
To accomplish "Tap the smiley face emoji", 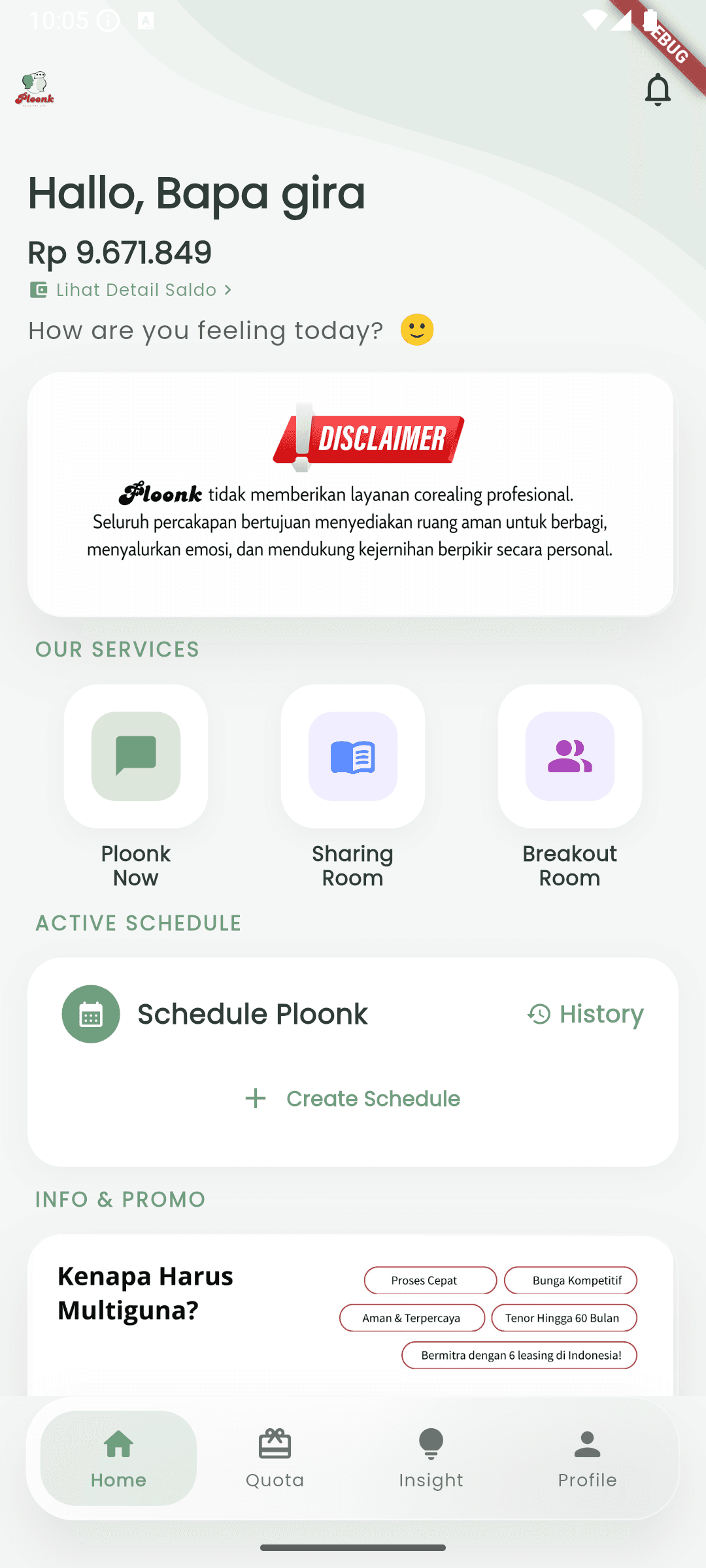I will click(x=418, y=330).
